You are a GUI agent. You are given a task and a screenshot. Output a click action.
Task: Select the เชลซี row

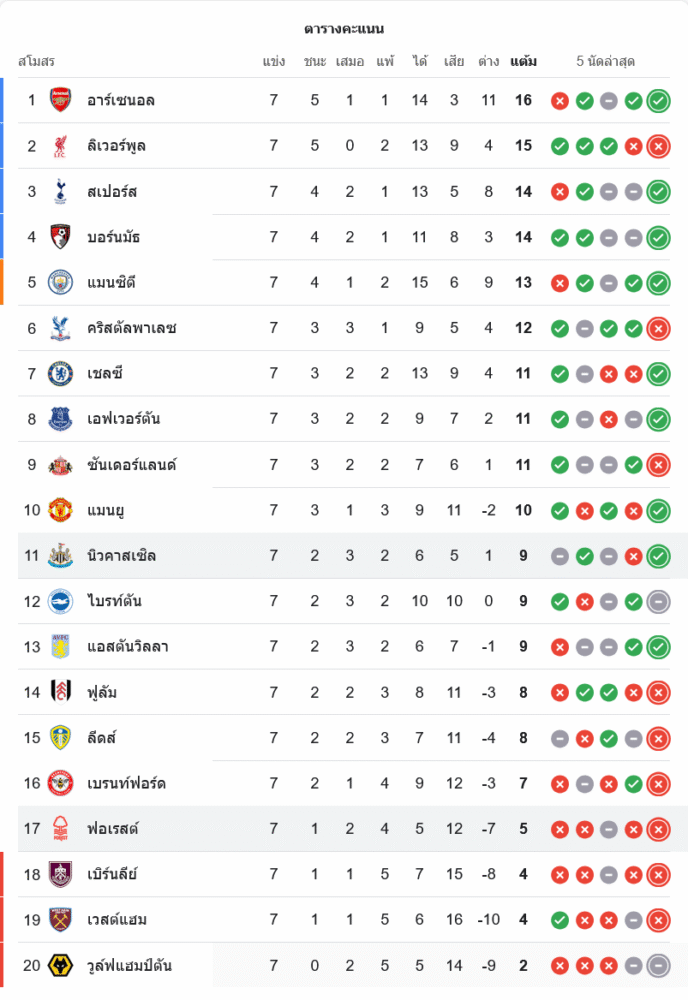[x=106, y=373]
